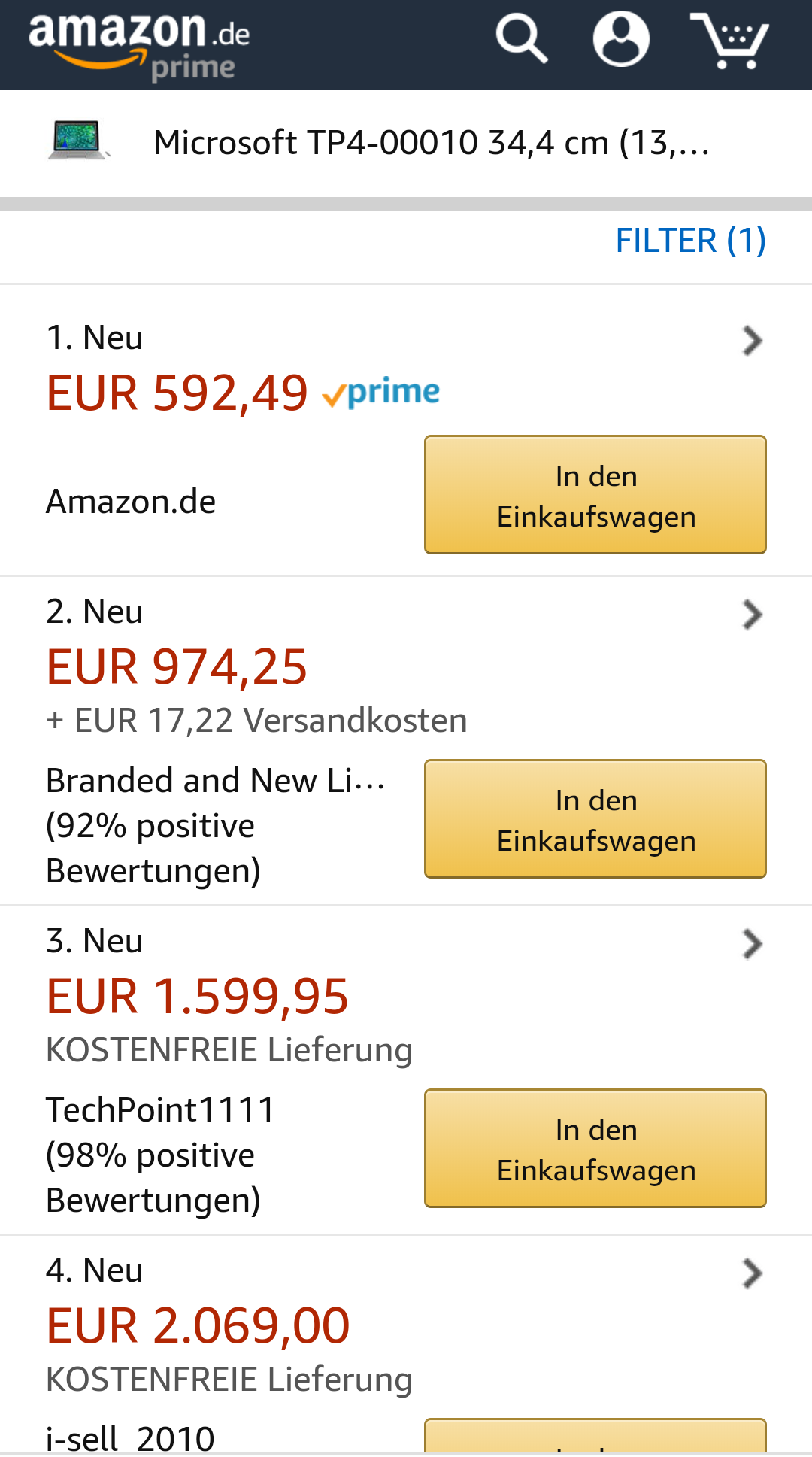Viewport: 812px width, 1457px height.
Task: Add the Branded and New offer to cart
Action: [595, 819]
